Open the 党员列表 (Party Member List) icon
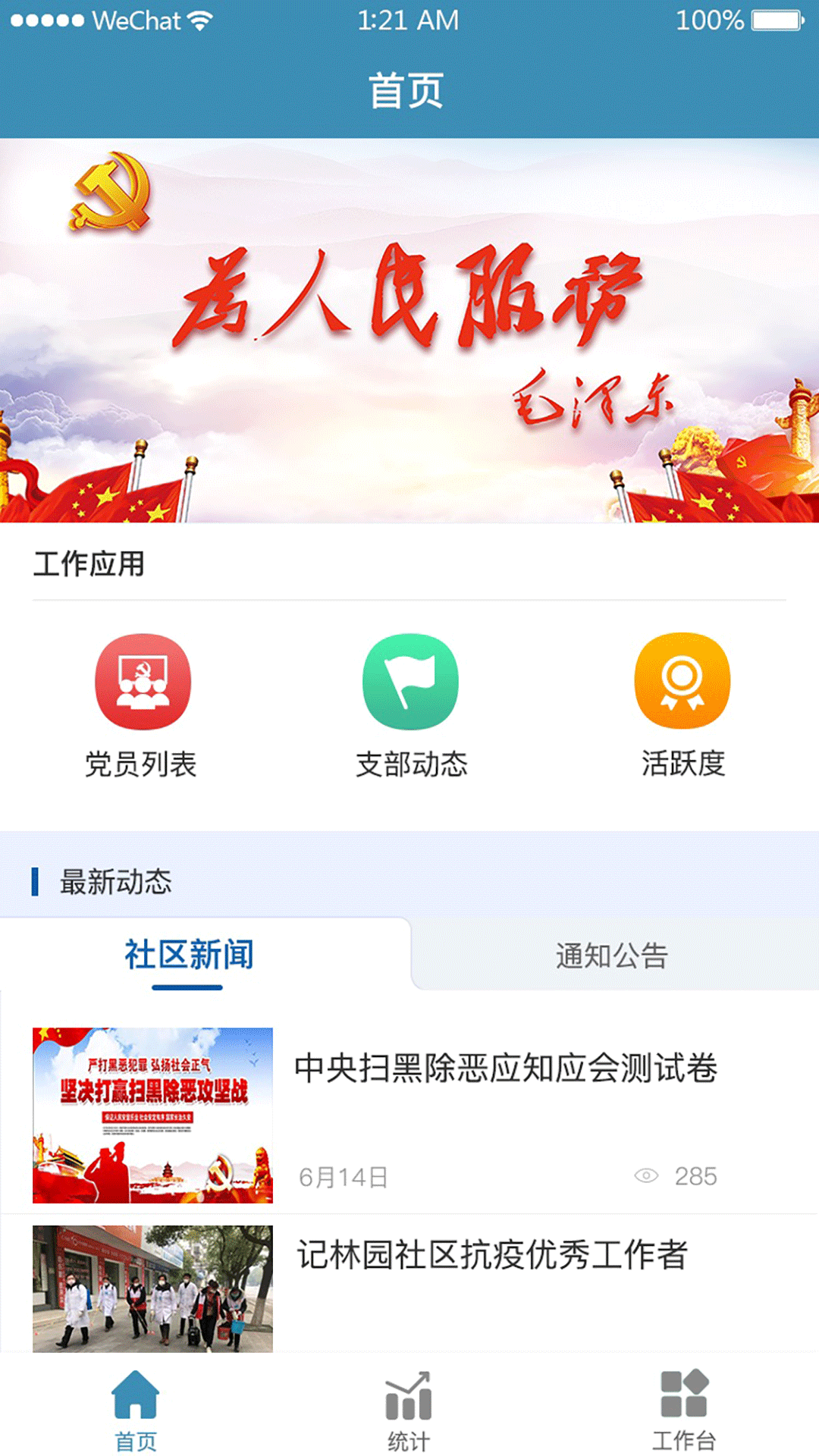Image resolution: width=819 pixels, height=1456 pixels. (x=141, y=680)
